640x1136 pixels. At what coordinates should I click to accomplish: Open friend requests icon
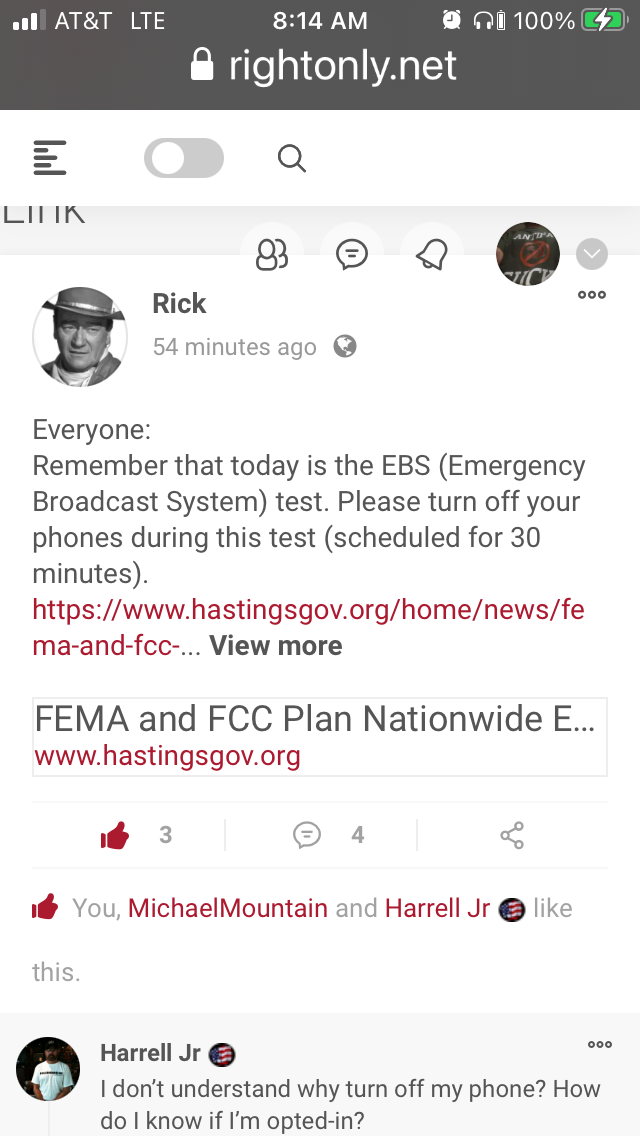click(272, 255)
